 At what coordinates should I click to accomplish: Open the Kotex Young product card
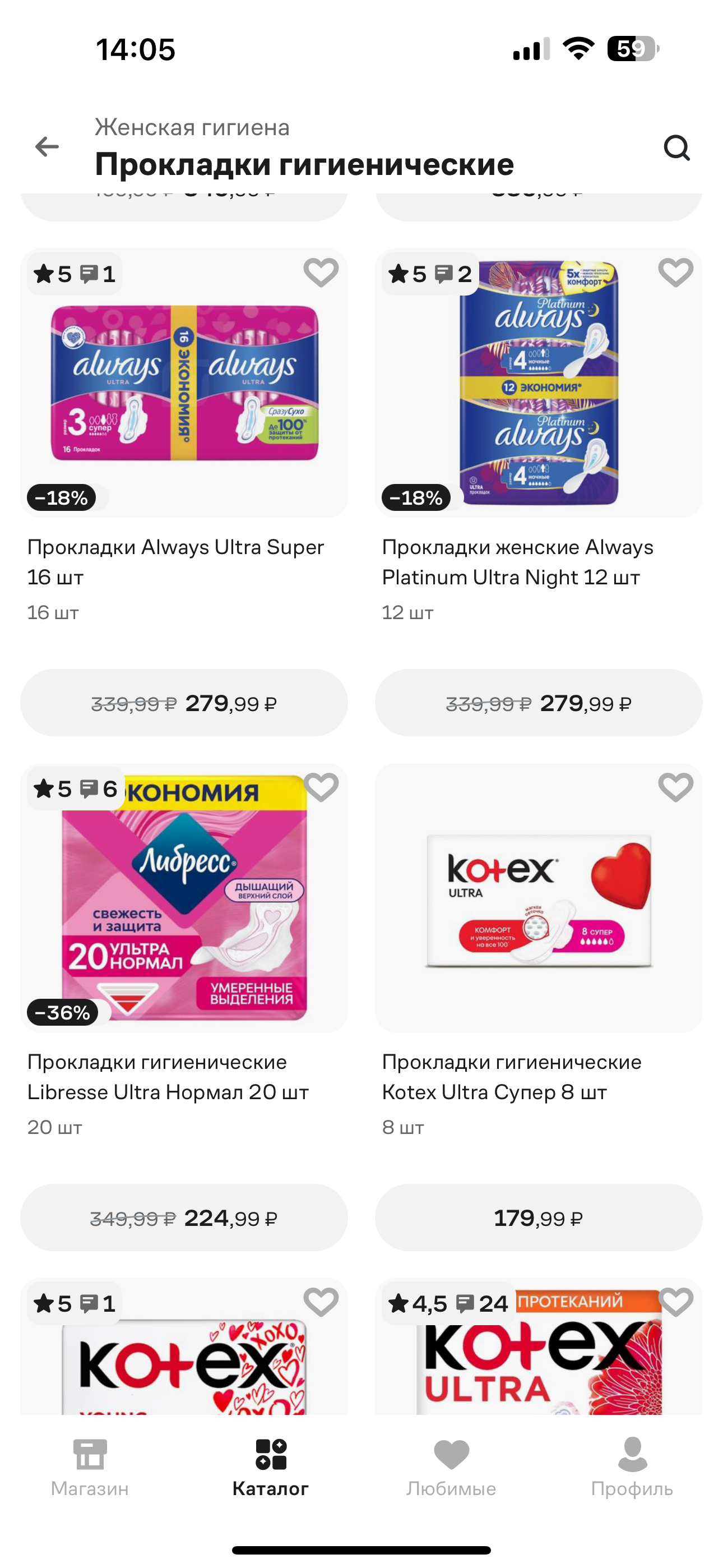pyautogui.click(x=184, y=1363)
